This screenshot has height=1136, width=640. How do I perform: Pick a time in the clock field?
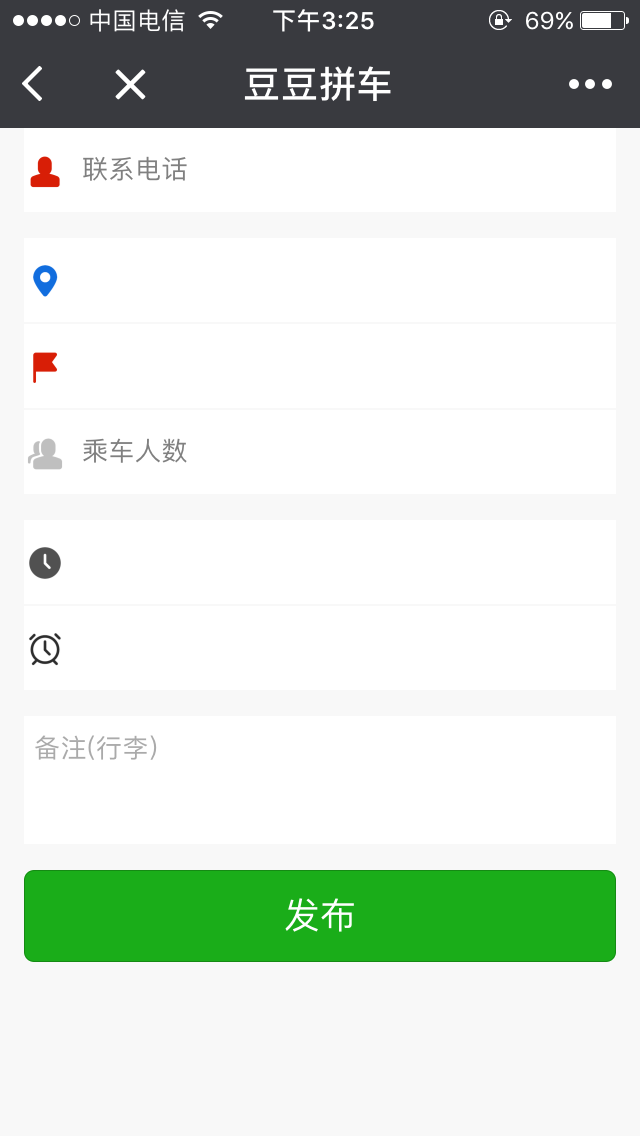click(x=320, y=562)
